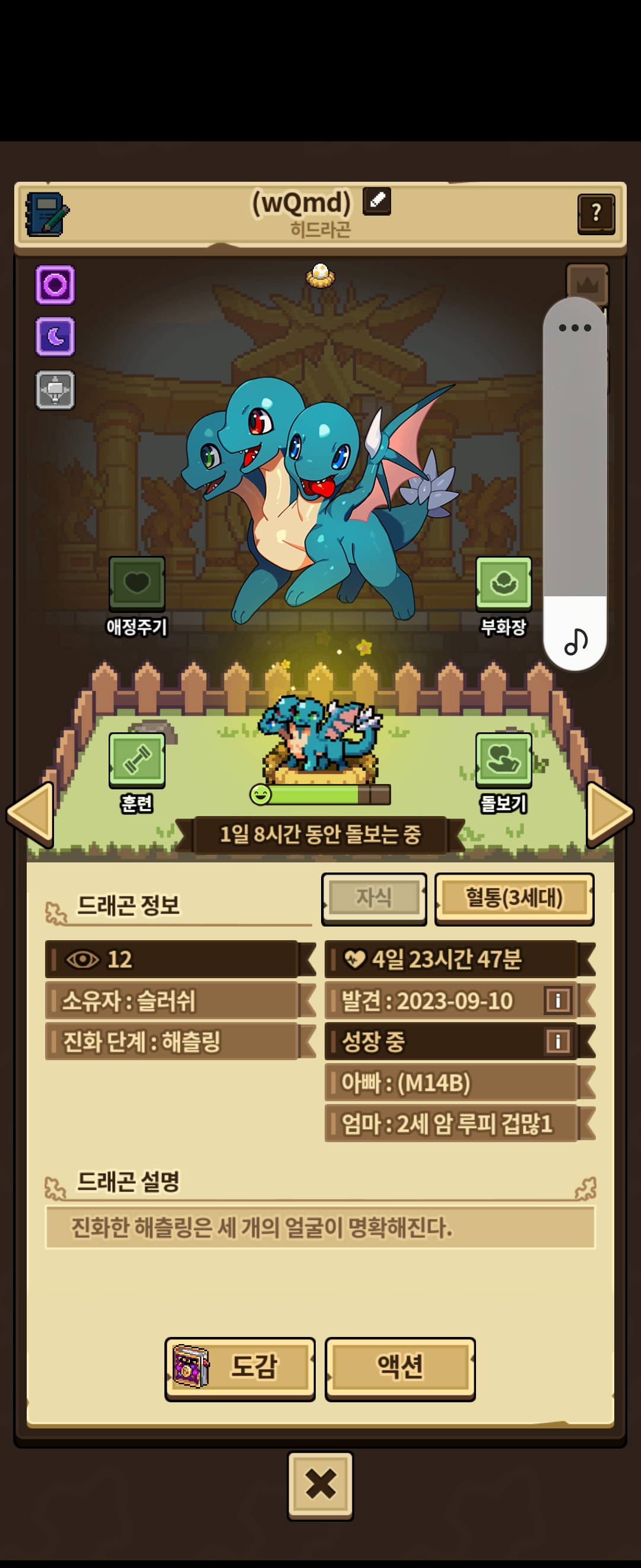Open the 도감 encyclopedia
The height and width of the screenshot is (1568, 641).
(240, 1369)
